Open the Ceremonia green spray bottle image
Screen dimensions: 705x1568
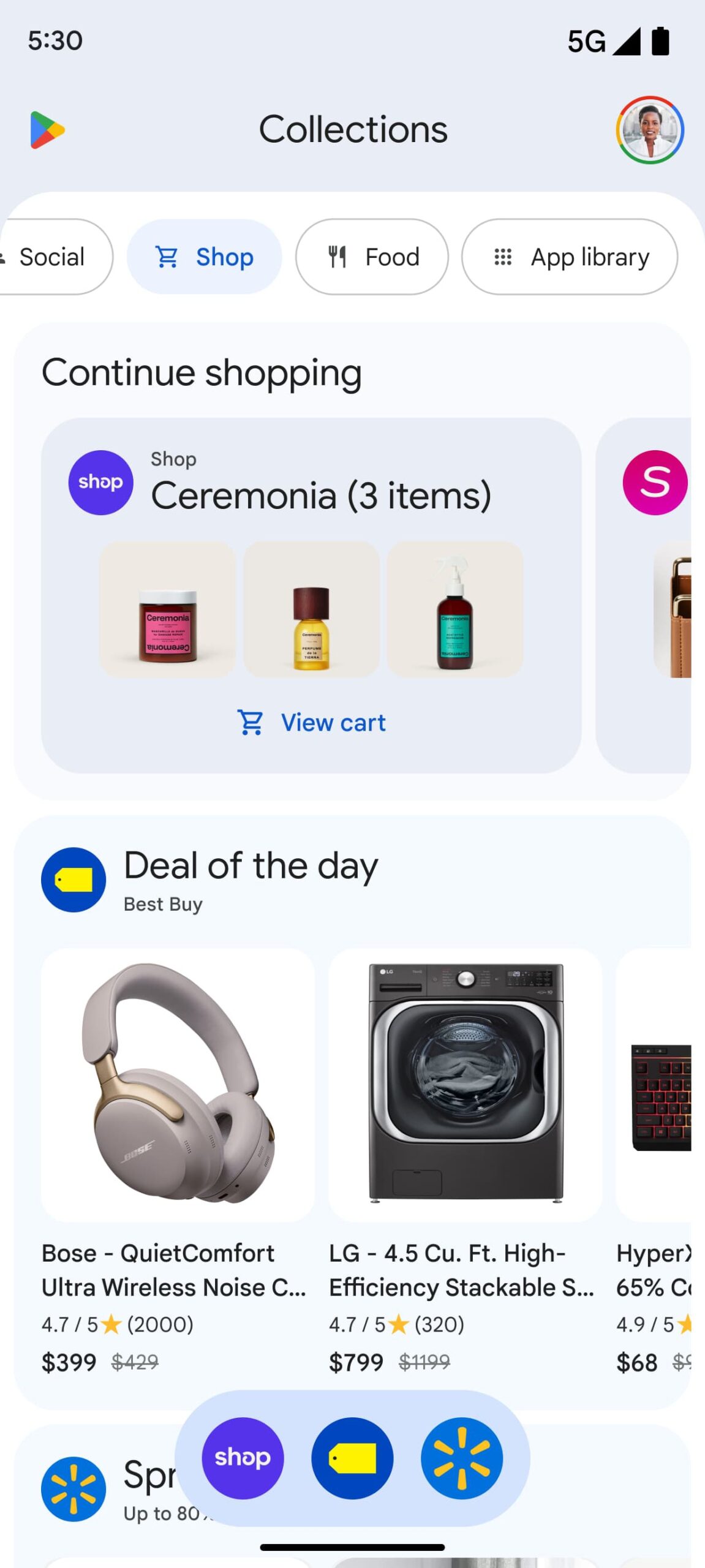pyautogui.click(x=455, y=609)
